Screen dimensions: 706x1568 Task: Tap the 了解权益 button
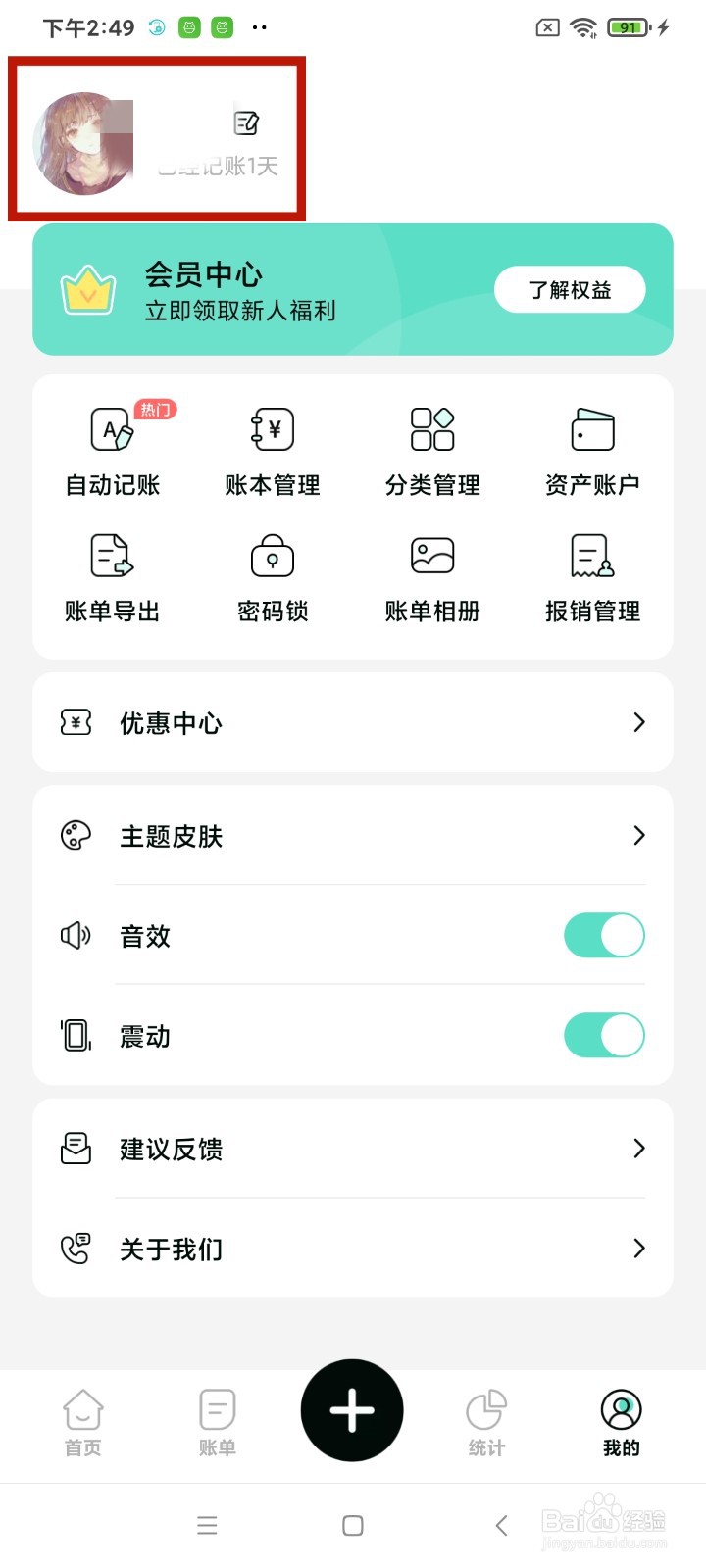pos(570,290)
